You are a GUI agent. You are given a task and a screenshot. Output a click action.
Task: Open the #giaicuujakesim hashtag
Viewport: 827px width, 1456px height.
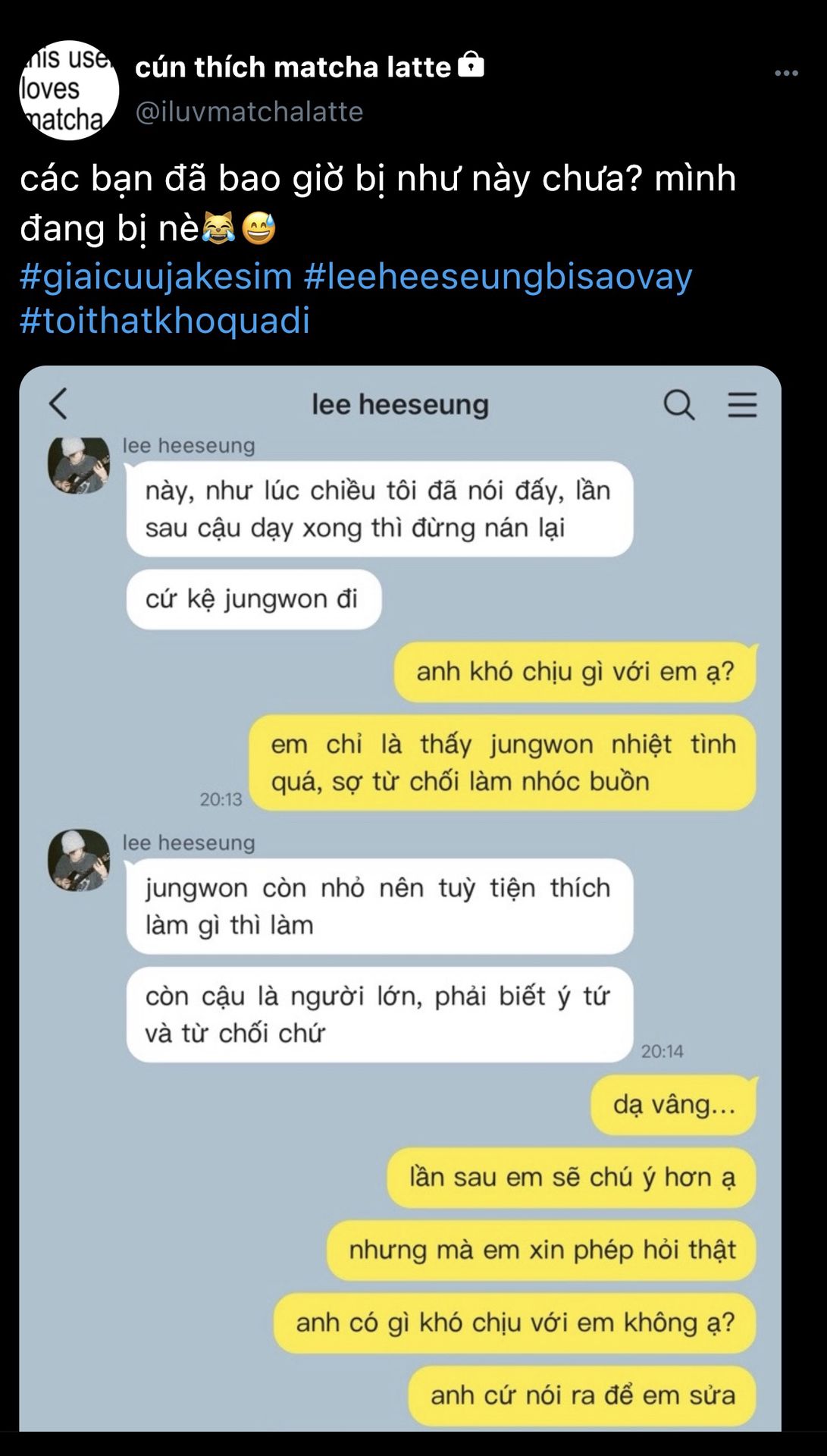[156, 276]
